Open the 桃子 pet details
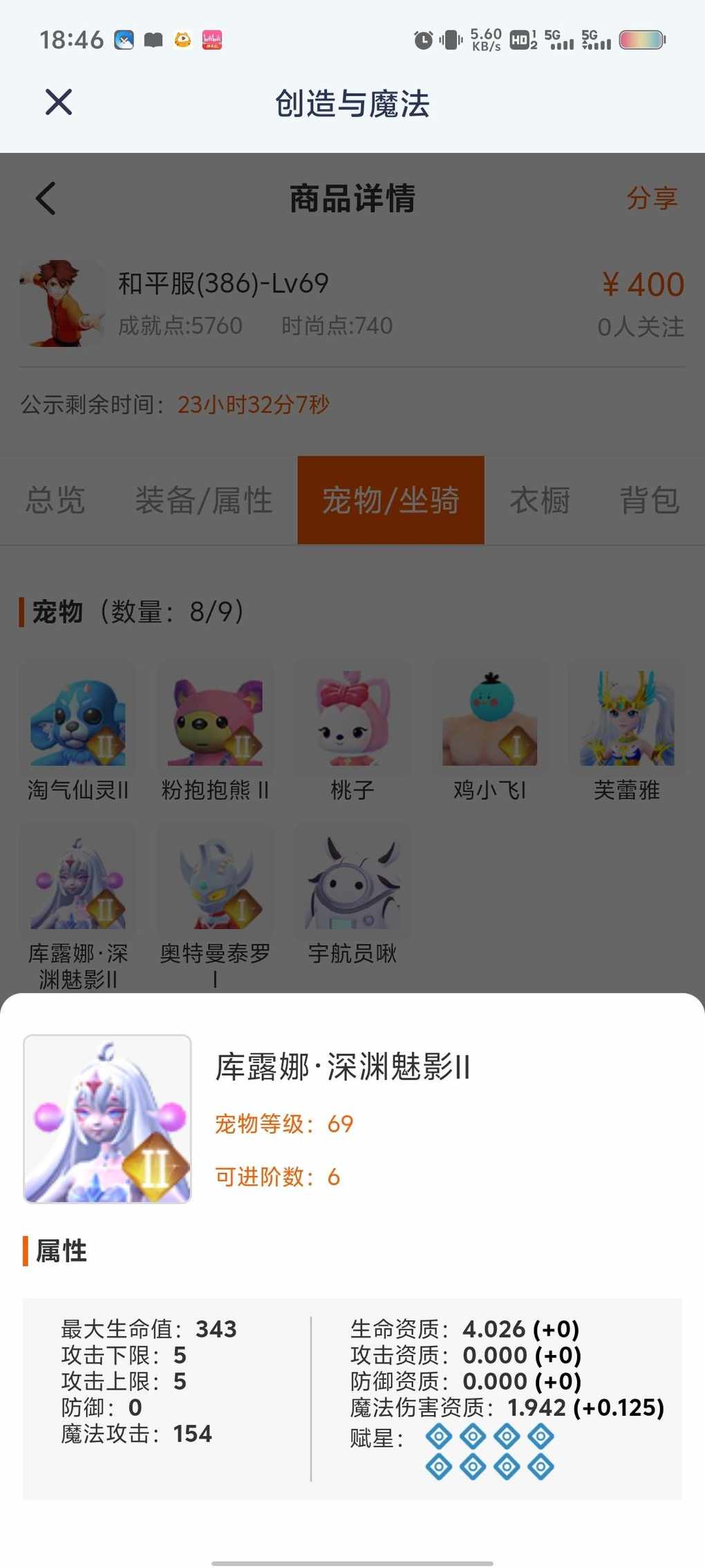Viewport: 705px width, 1568px height. pos(352,733)
